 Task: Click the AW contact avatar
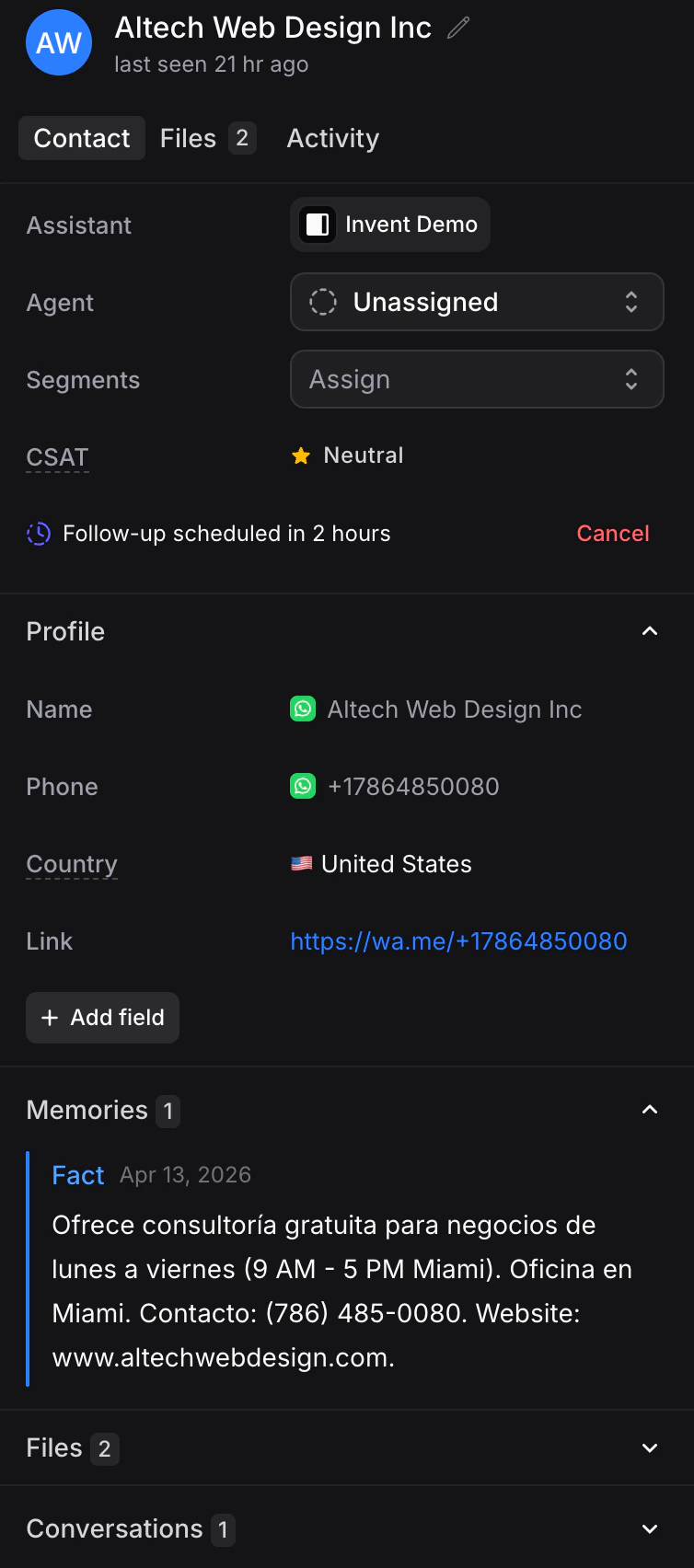(58, 41)
